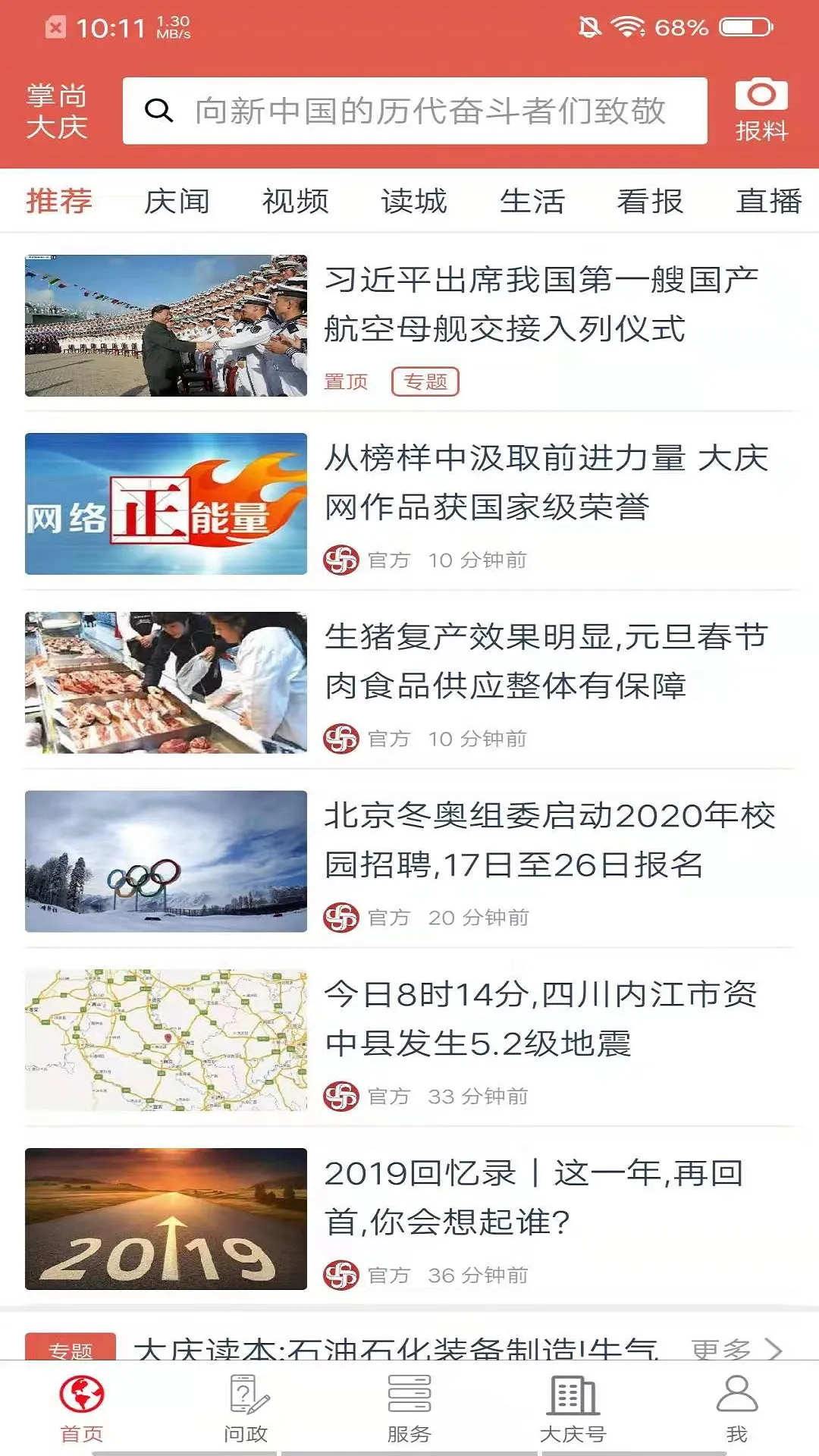The image size is (819, 1456).
Task: Select the 推荐 tab
Action: click(59, 202)
